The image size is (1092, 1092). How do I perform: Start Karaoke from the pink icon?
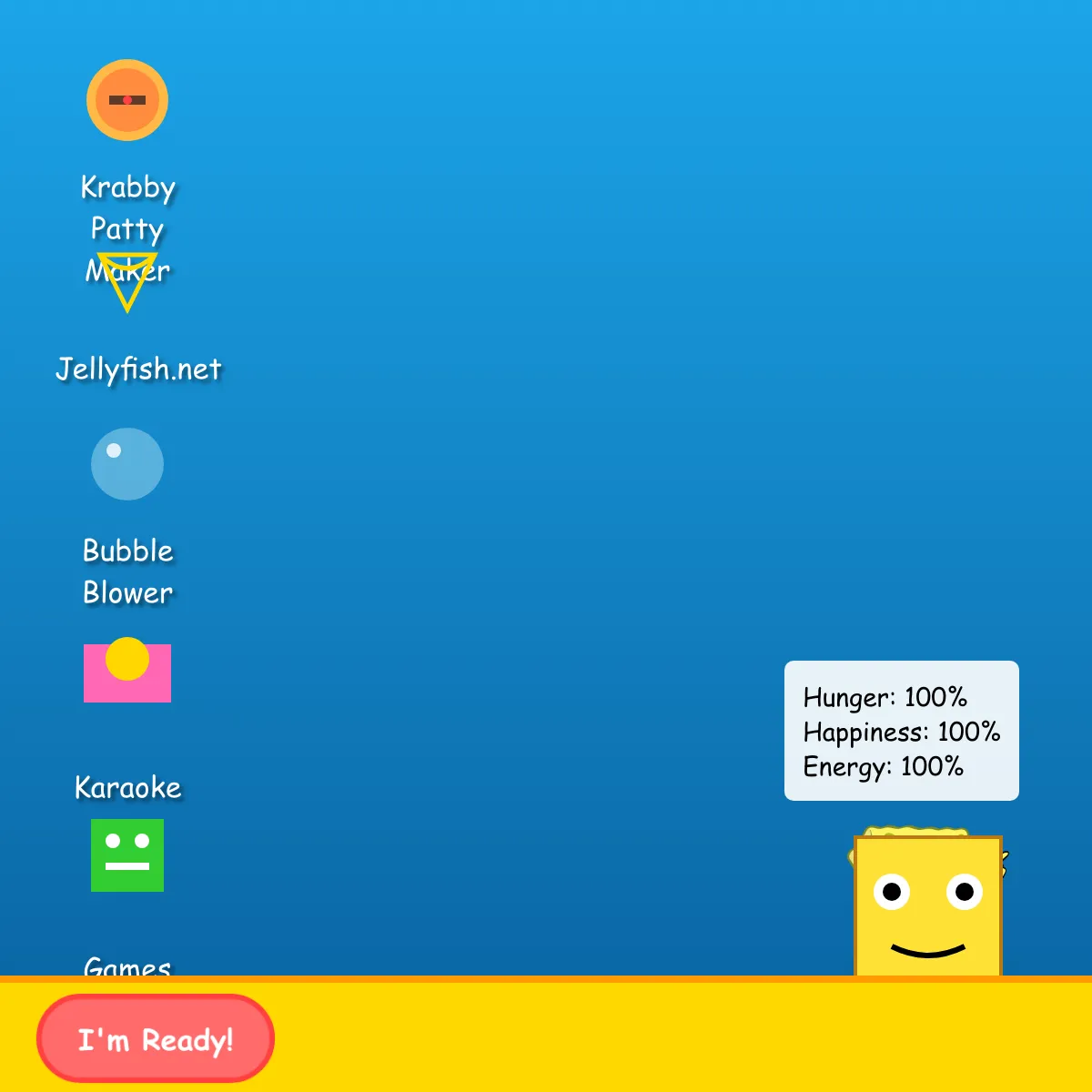pos(127,671)
